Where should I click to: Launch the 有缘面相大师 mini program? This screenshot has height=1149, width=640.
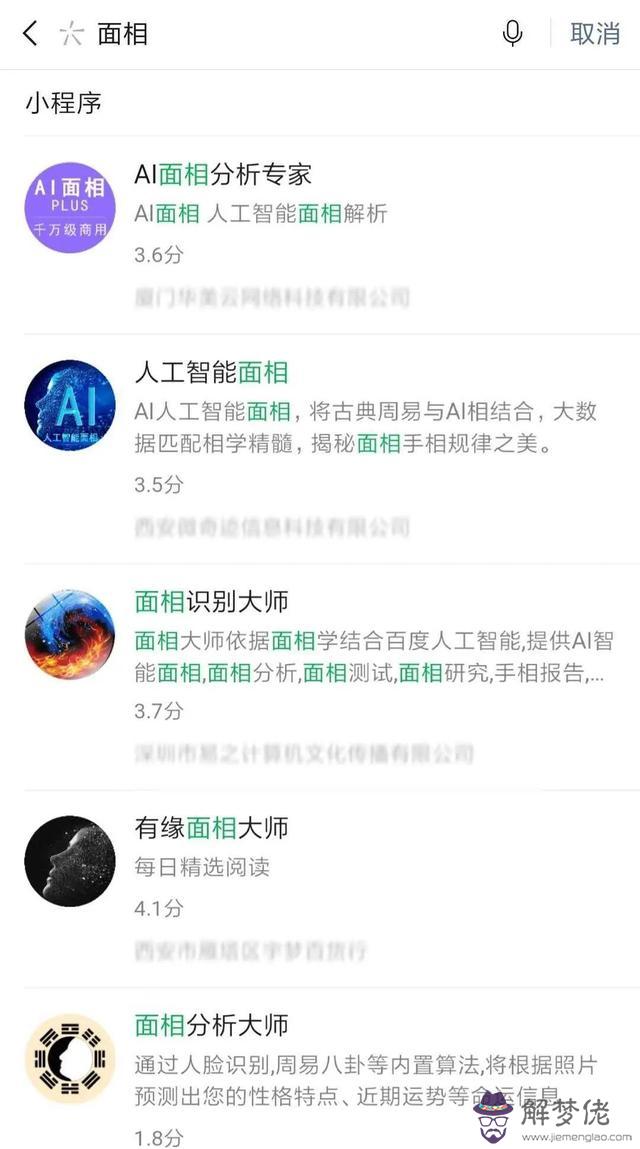pos(212,828)
